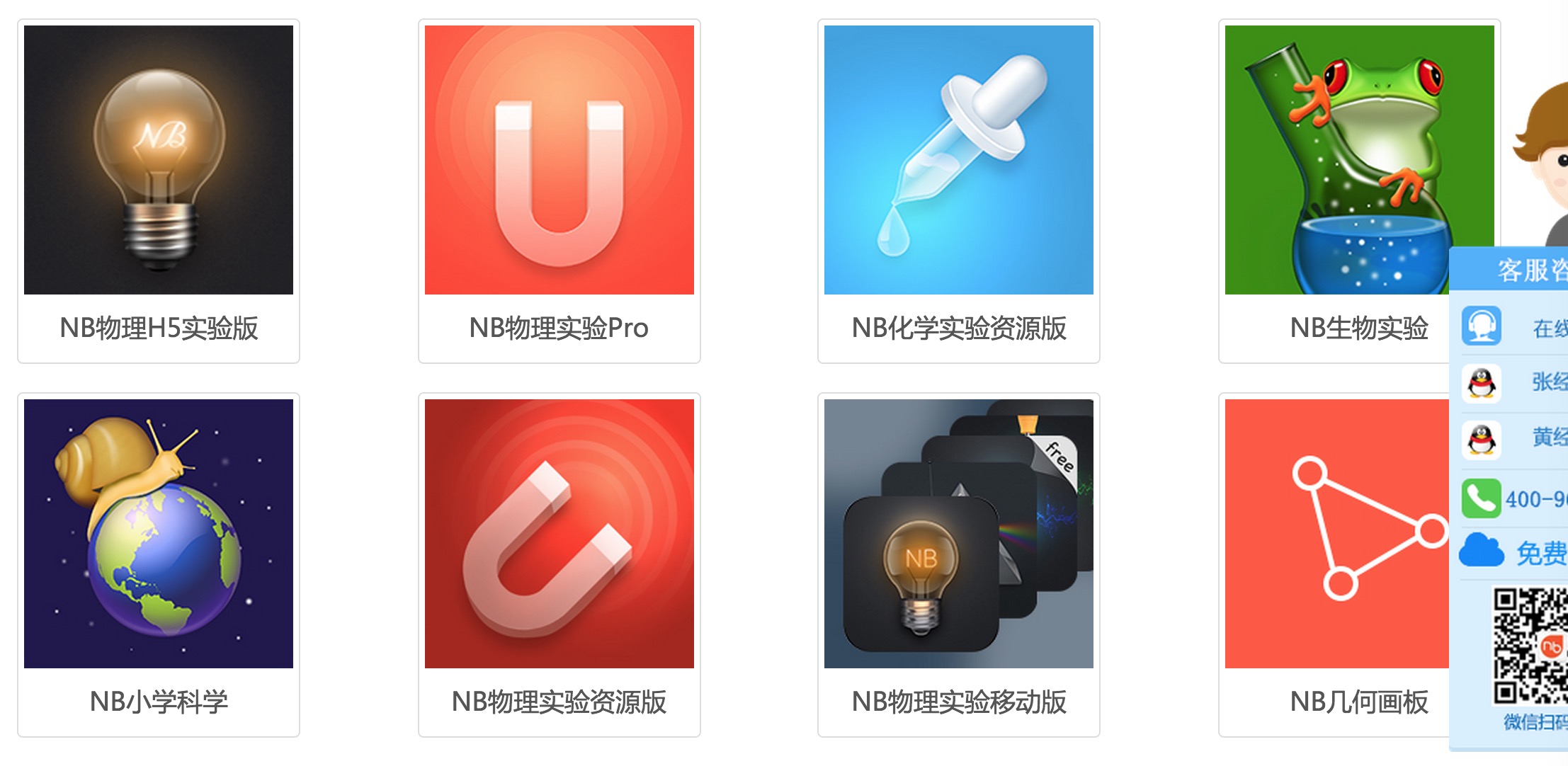Tap the 免费 cloud link
Viewport: 1568px width, 766px height.
click(1540, 553)
